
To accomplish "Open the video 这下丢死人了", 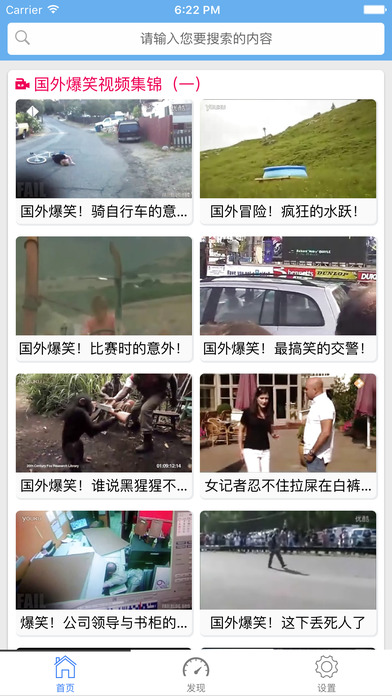I will 288,573.
